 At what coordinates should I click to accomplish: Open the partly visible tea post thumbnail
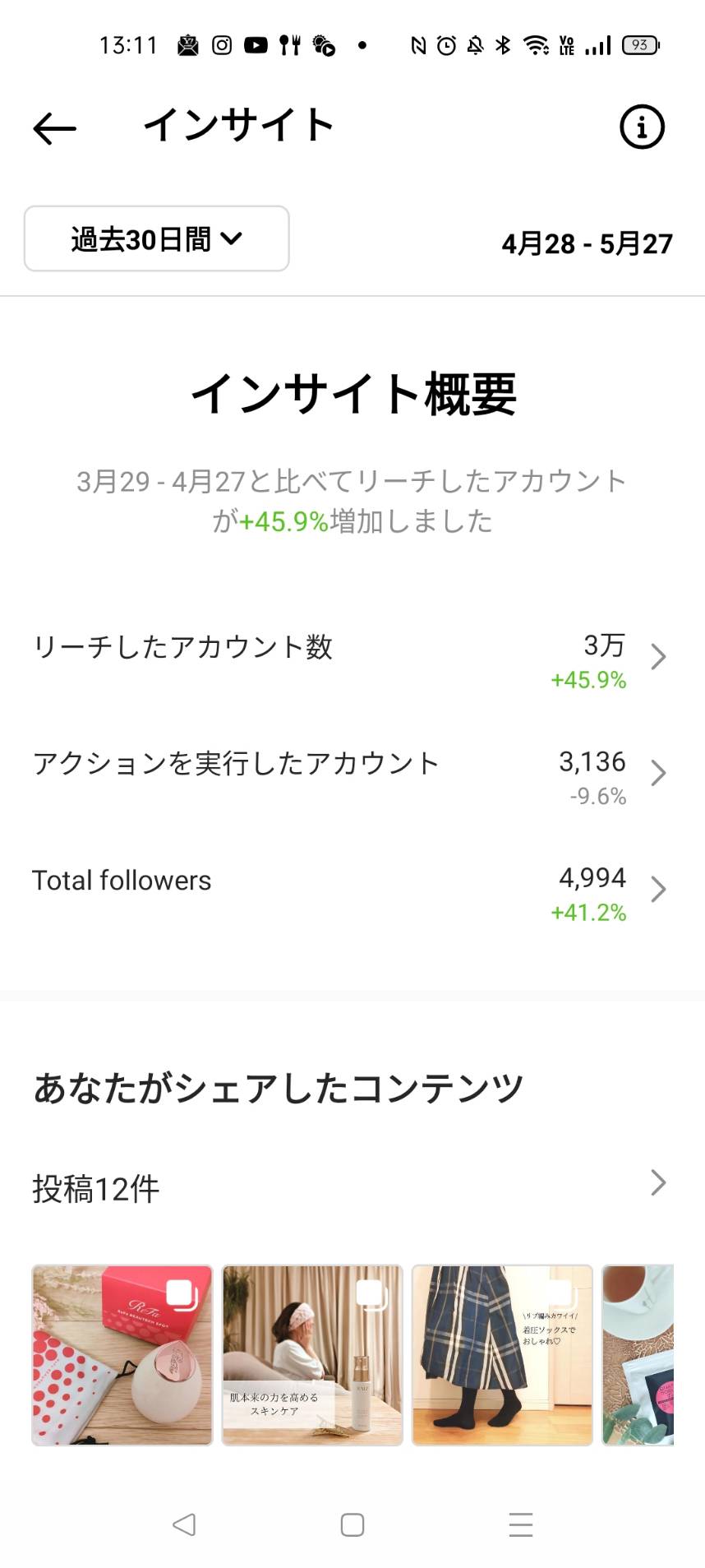pos(638,1355)
